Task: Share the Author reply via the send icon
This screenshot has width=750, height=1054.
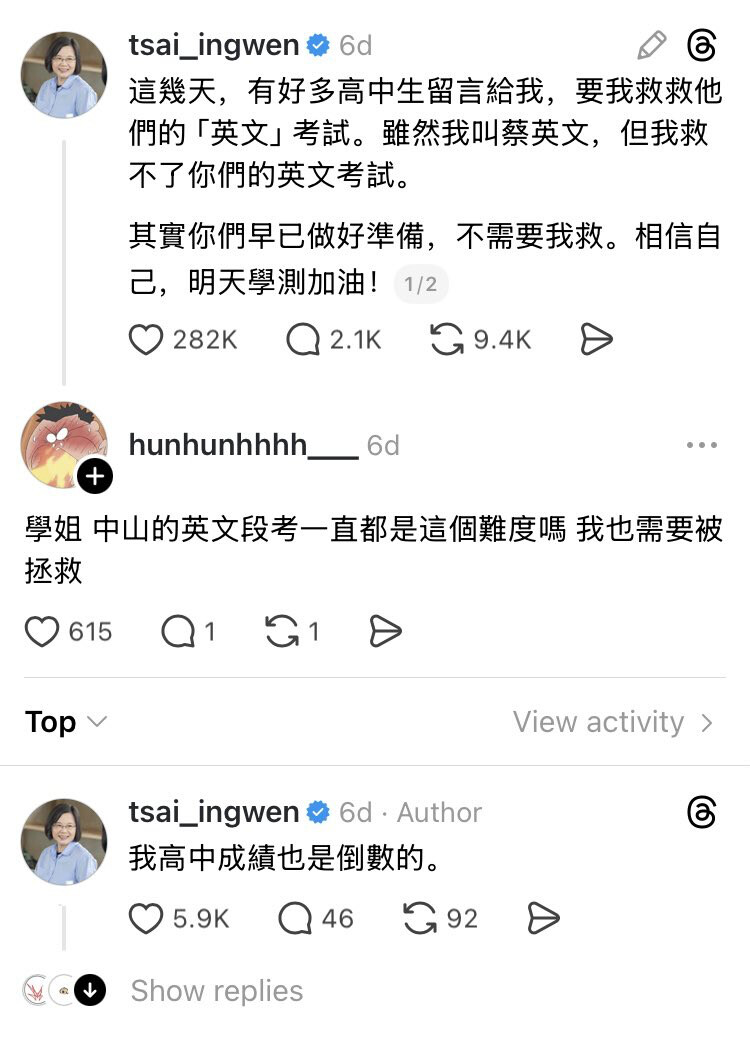Action: pyautogui.click(x=542, y=918)
